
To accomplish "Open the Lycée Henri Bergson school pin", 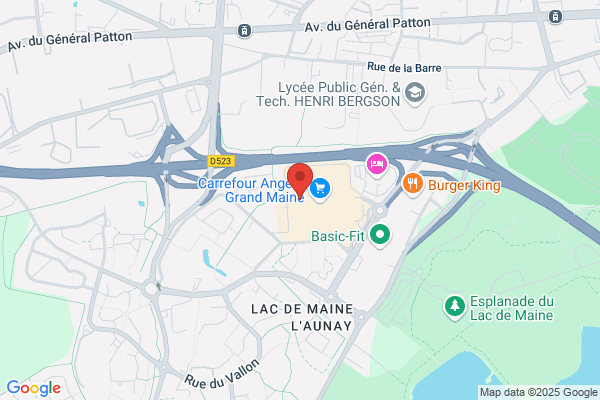I will tap(415, 94).
